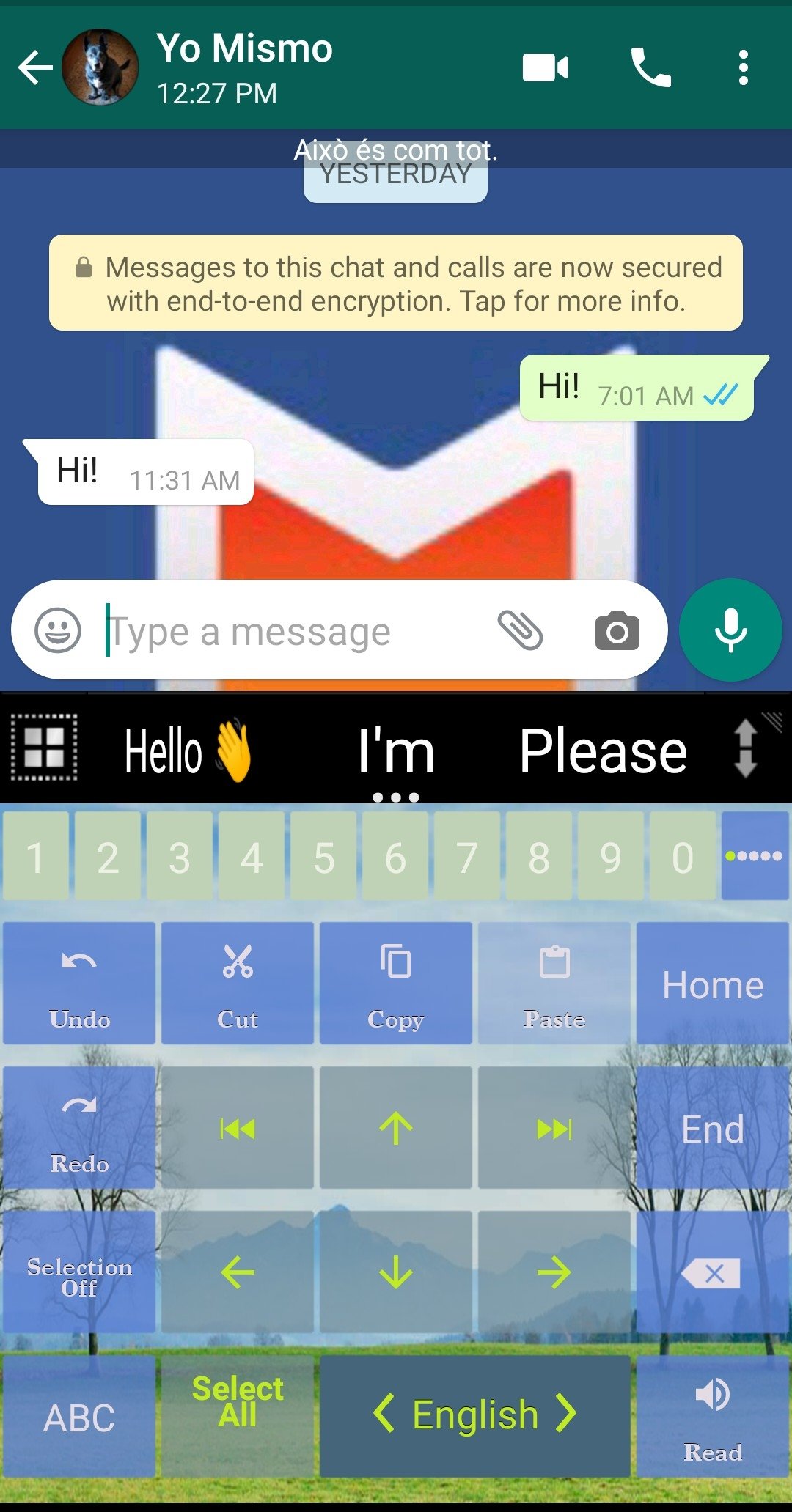The image size is (792, 1512).
Task: Open the attachment paperclip
Action: (520, 630)
